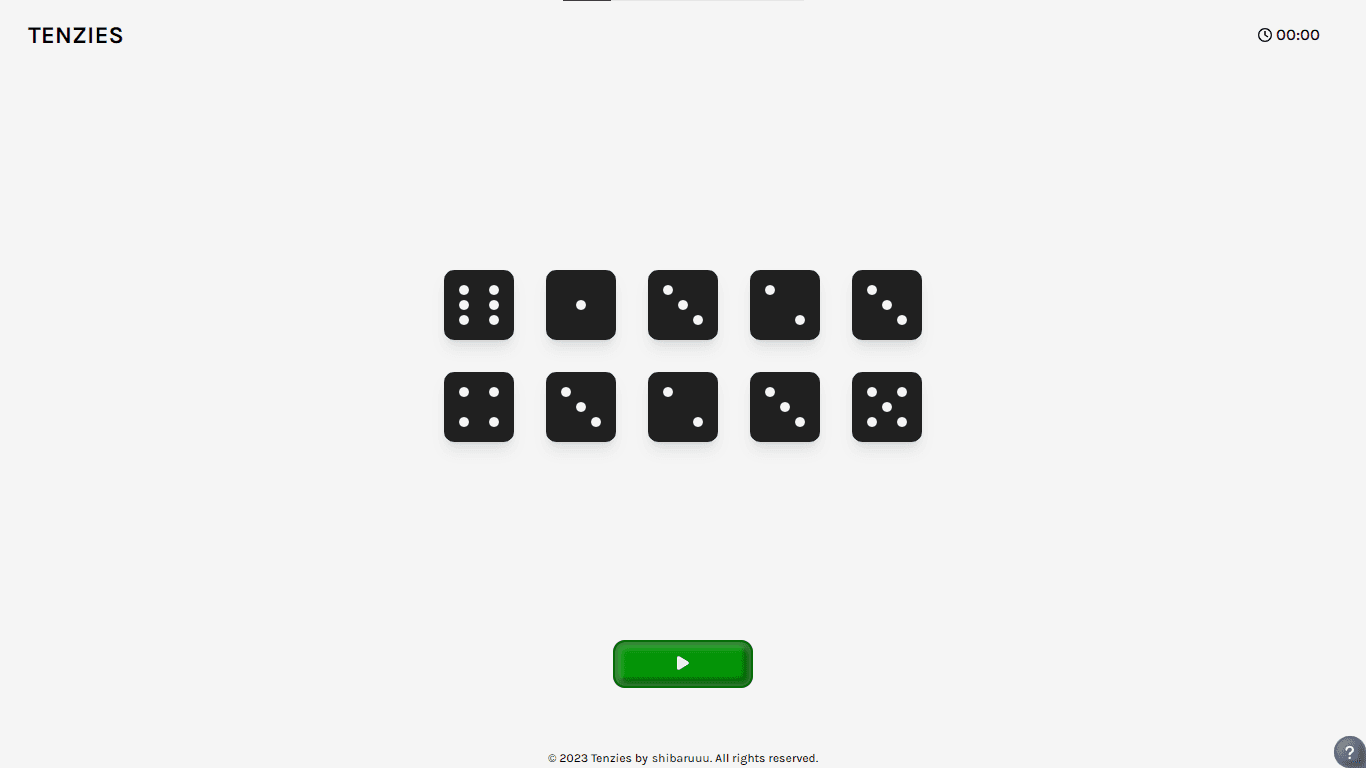Image resolution: width=1366 pixels, height=768 pixels.
Task: Pick the die showing five
Action: pos(887,407)
